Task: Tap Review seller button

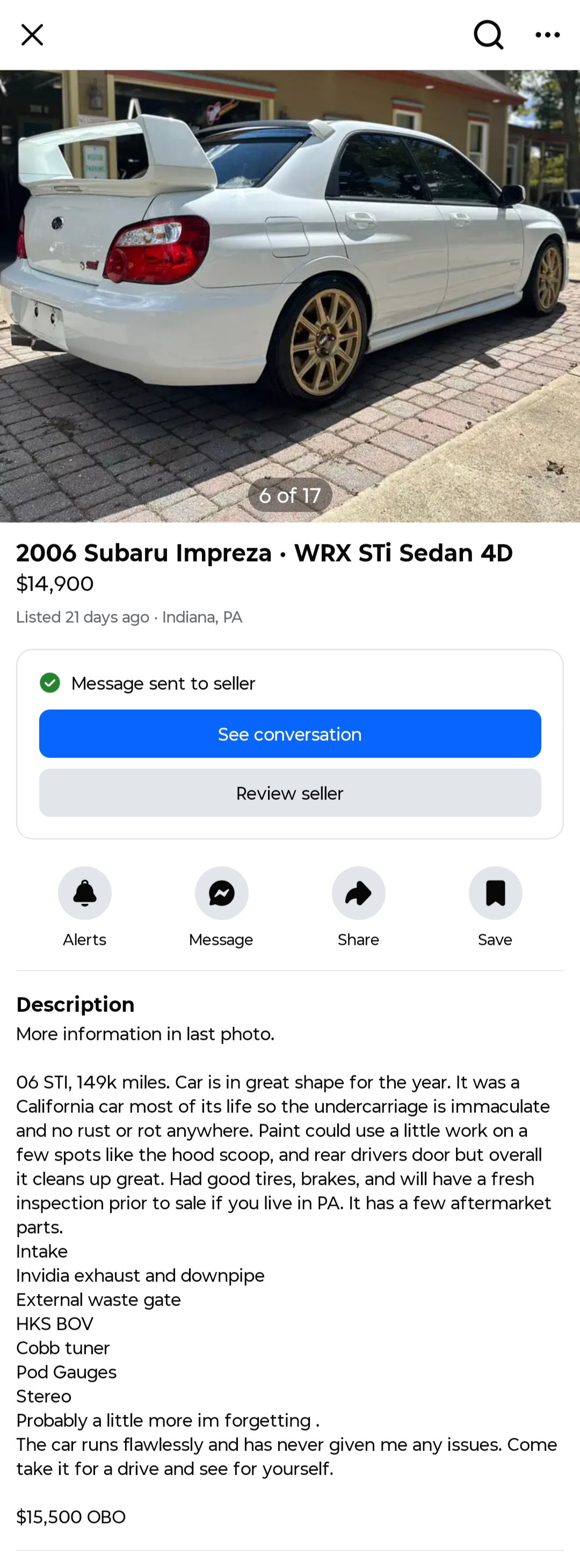Action: (290, 792)
